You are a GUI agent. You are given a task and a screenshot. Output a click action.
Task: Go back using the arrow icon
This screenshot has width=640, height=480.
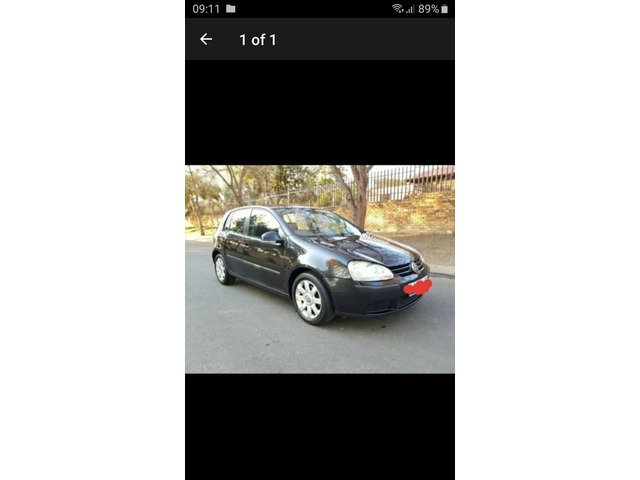[206, 39]
